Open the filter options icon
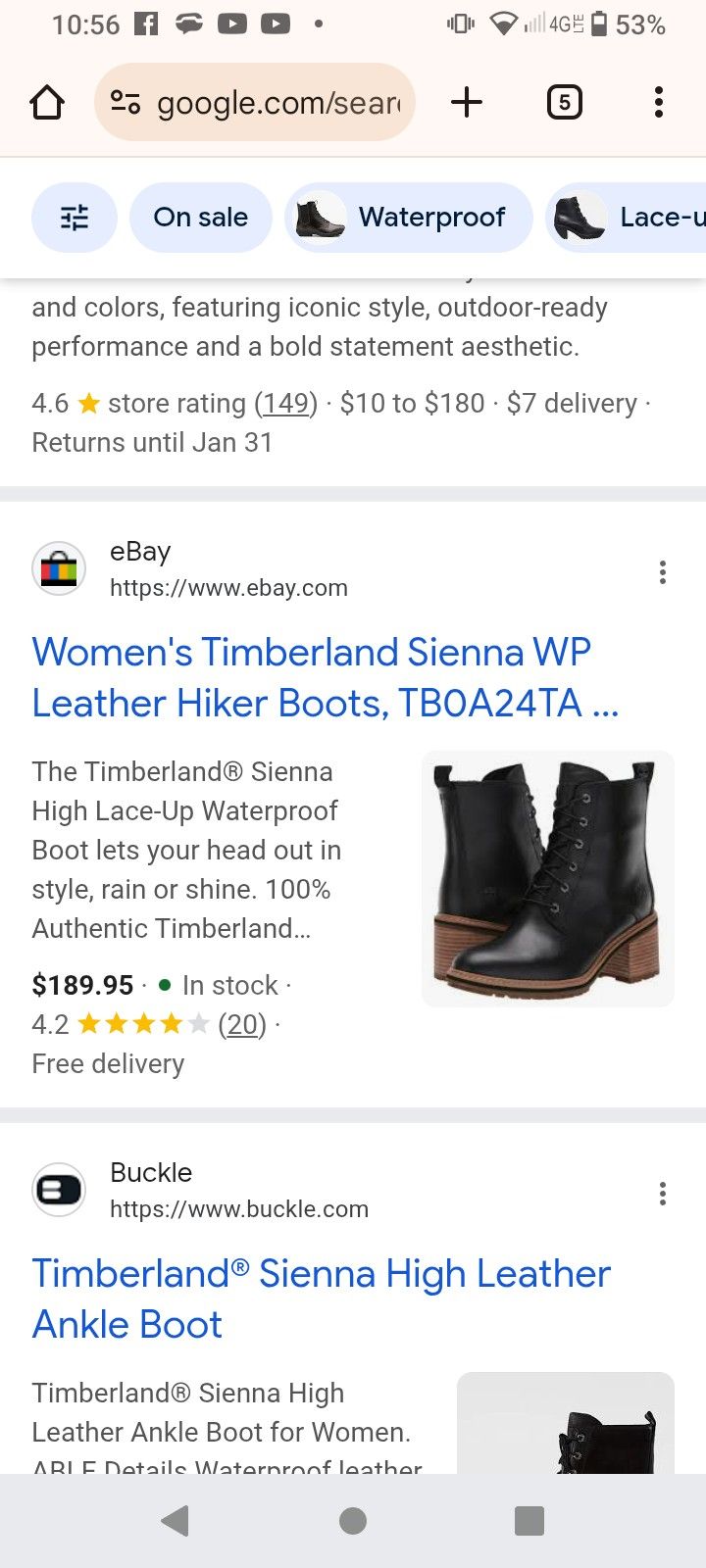The height and width of the screenshot is (1568, 706). [x=75, y=217]
